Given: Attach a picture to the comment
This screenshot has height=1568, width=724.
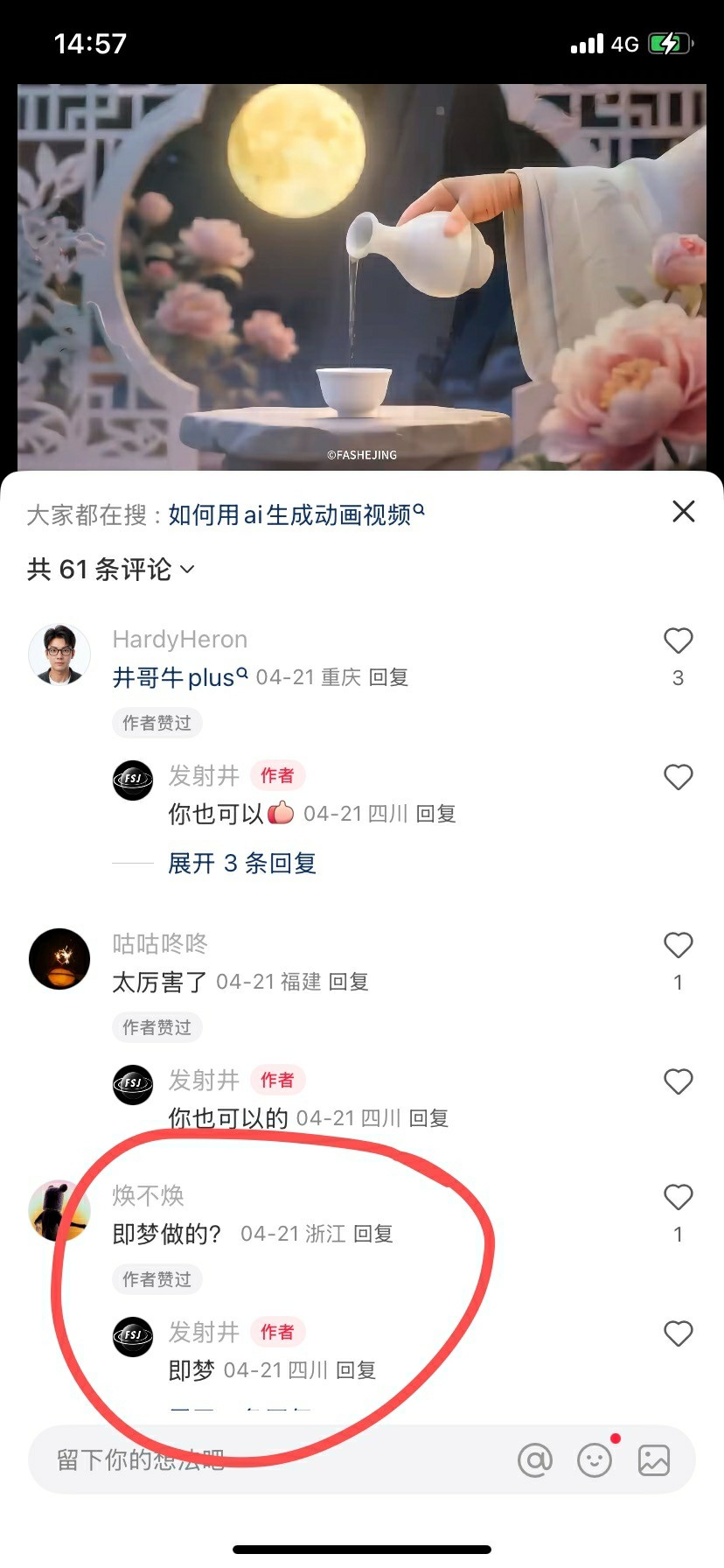Looking at the screenshot, I should click(x=653, y=1459).
